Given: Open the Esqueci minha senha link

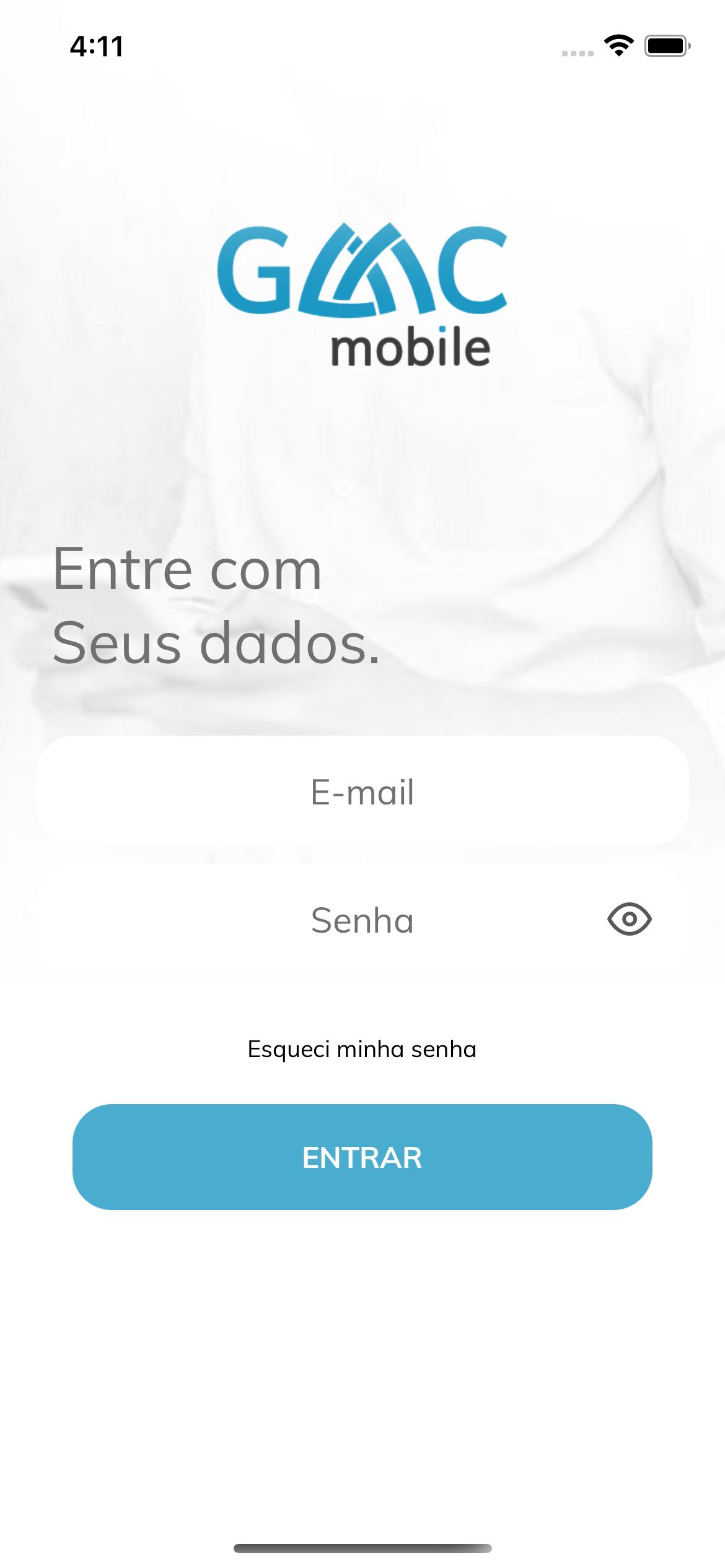Looking at the screenshot, I should [362, 1049].
